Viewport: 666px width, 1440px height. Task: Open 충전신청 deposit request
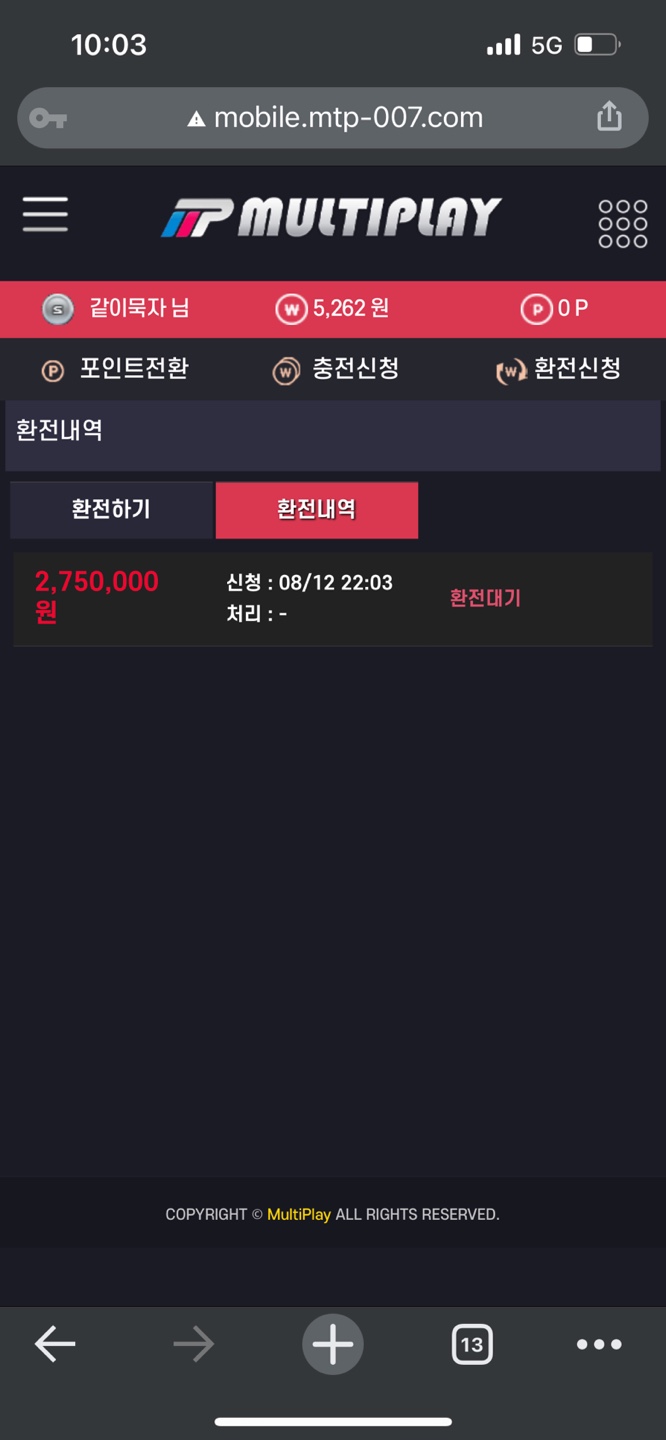click(337, 369)
